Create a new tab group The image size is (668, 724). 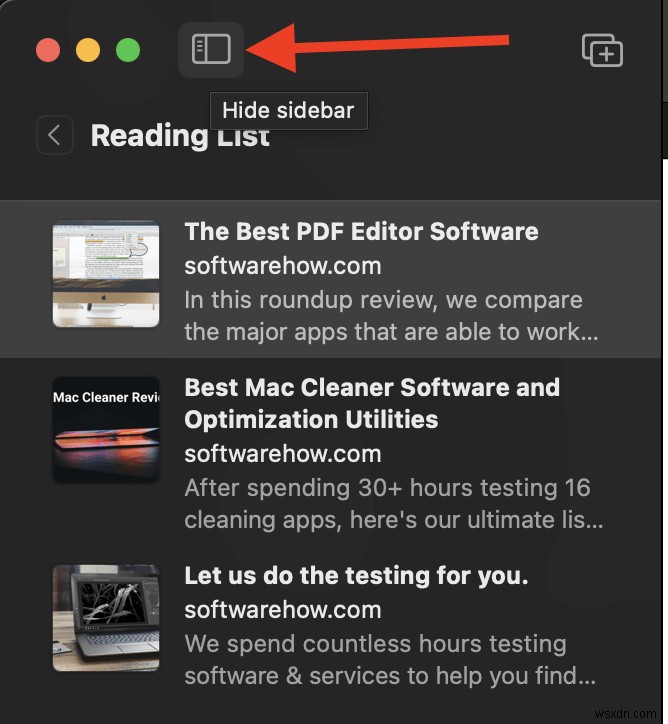pyautogui.click(x=602, y=50)
